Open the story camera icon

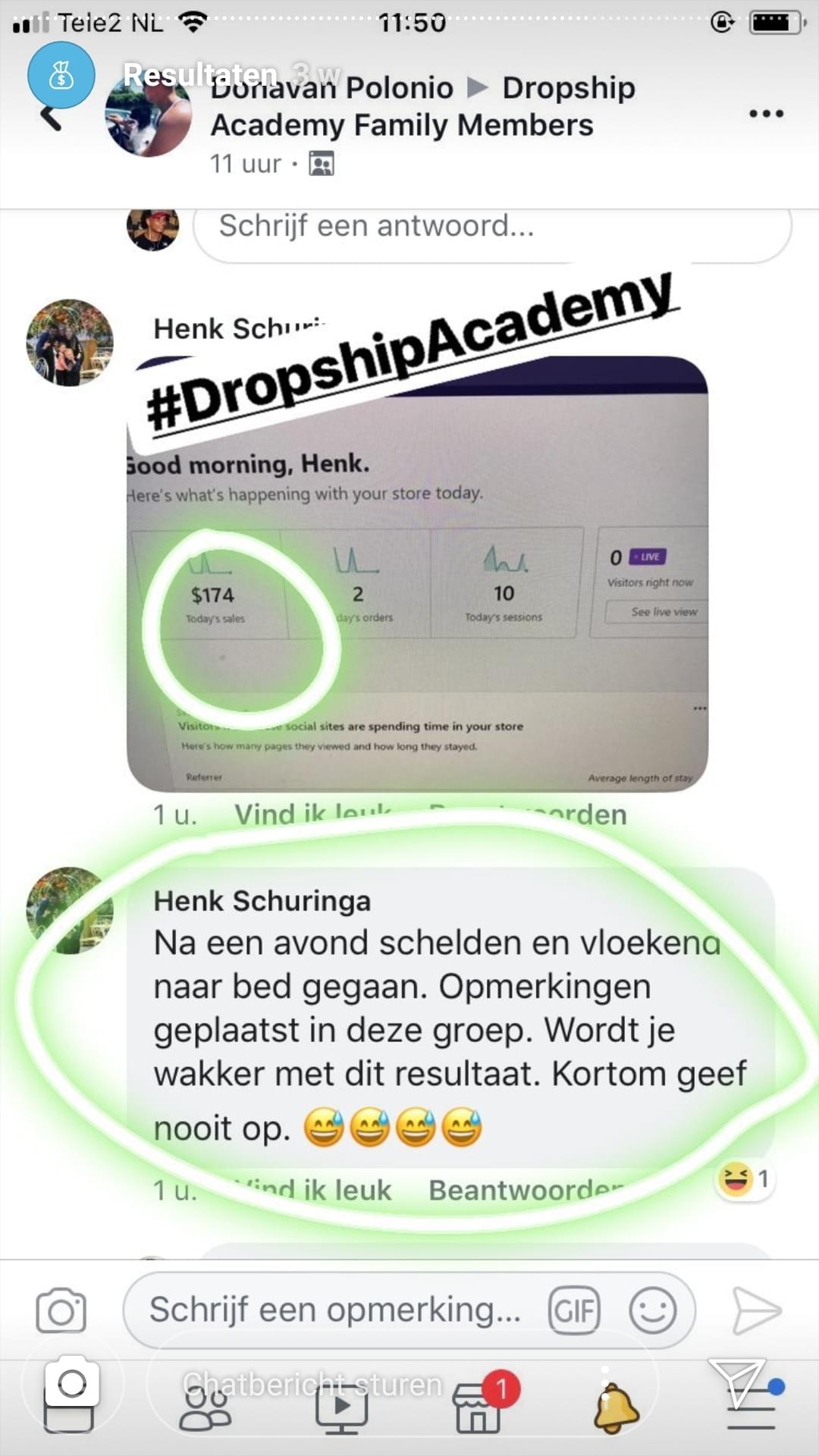tap(72, 1384)
